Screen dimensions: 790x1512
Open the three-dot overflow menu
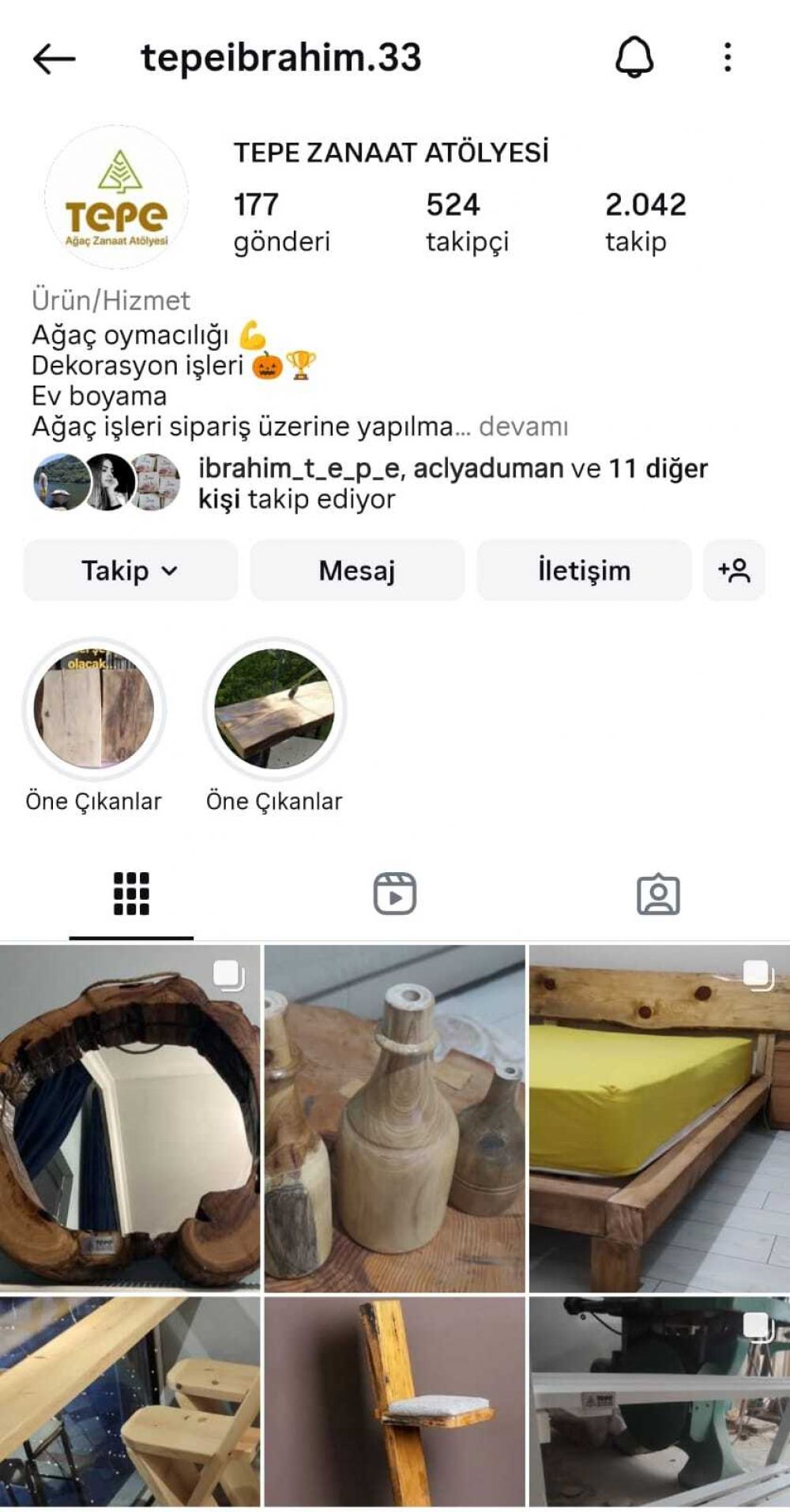pos(728,58)
